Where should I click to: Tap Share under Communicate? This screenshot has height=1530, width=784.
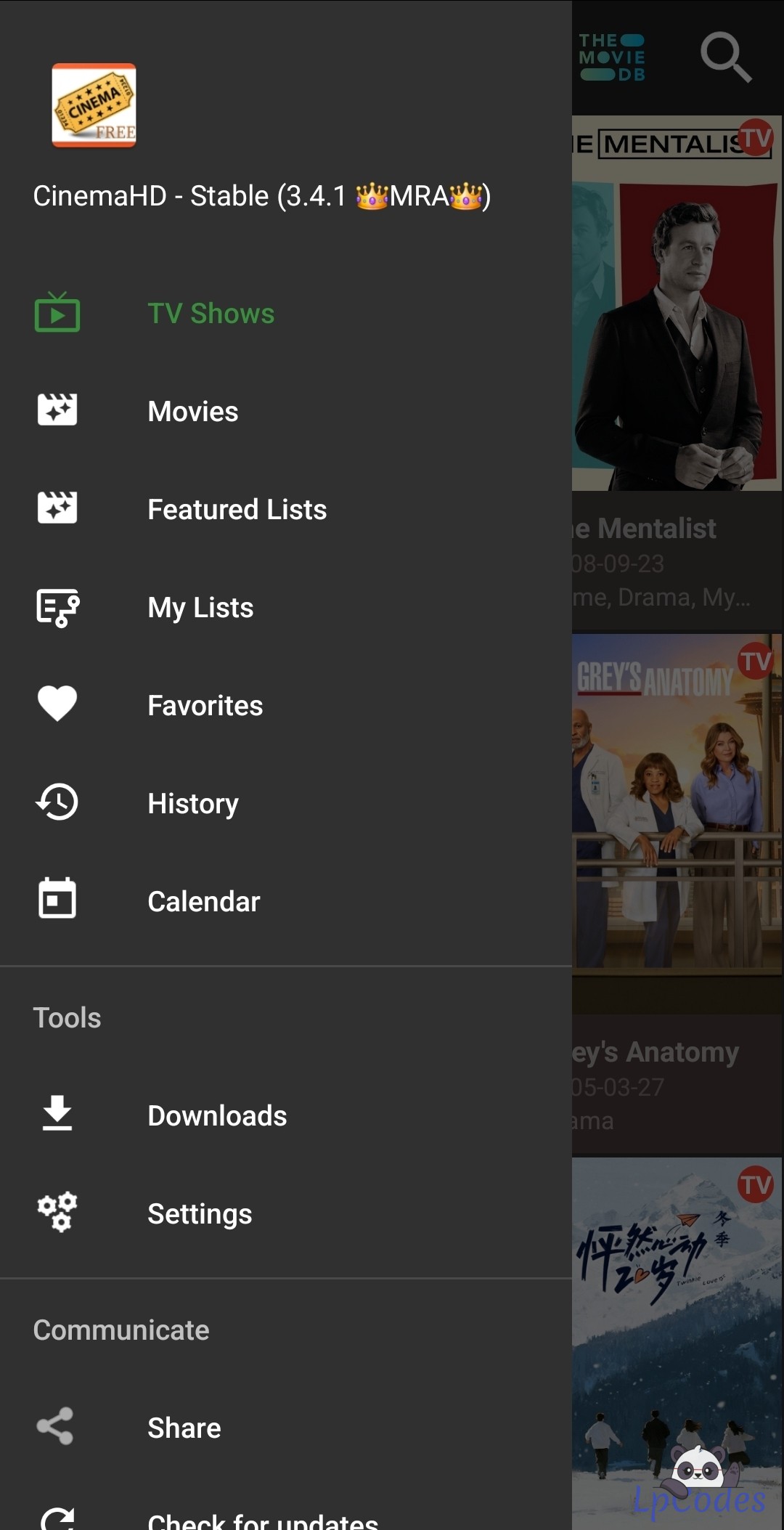click(286, 1428)
